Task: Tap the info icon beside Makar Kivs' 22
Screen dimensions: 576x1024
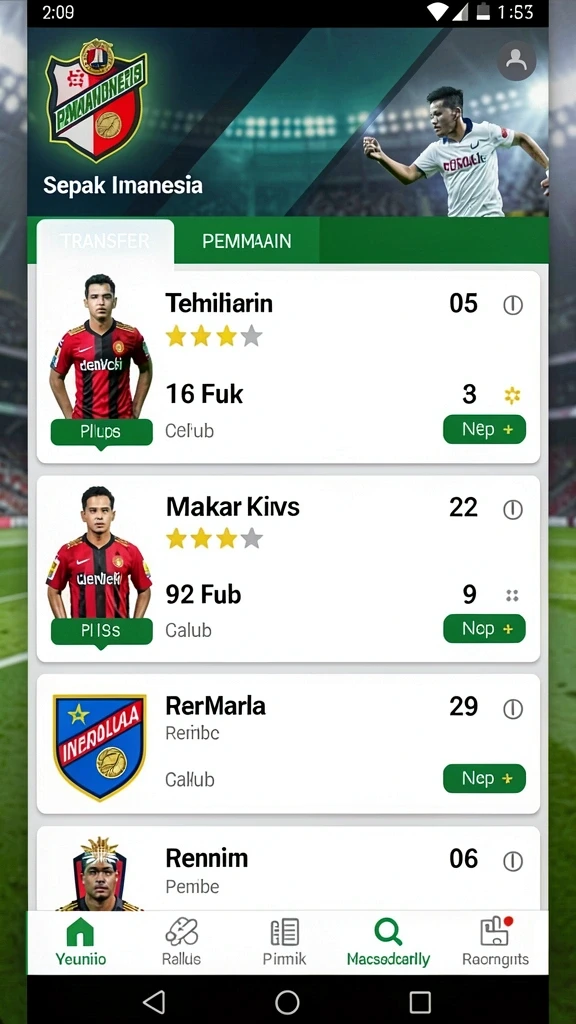Action: point(513,509)
